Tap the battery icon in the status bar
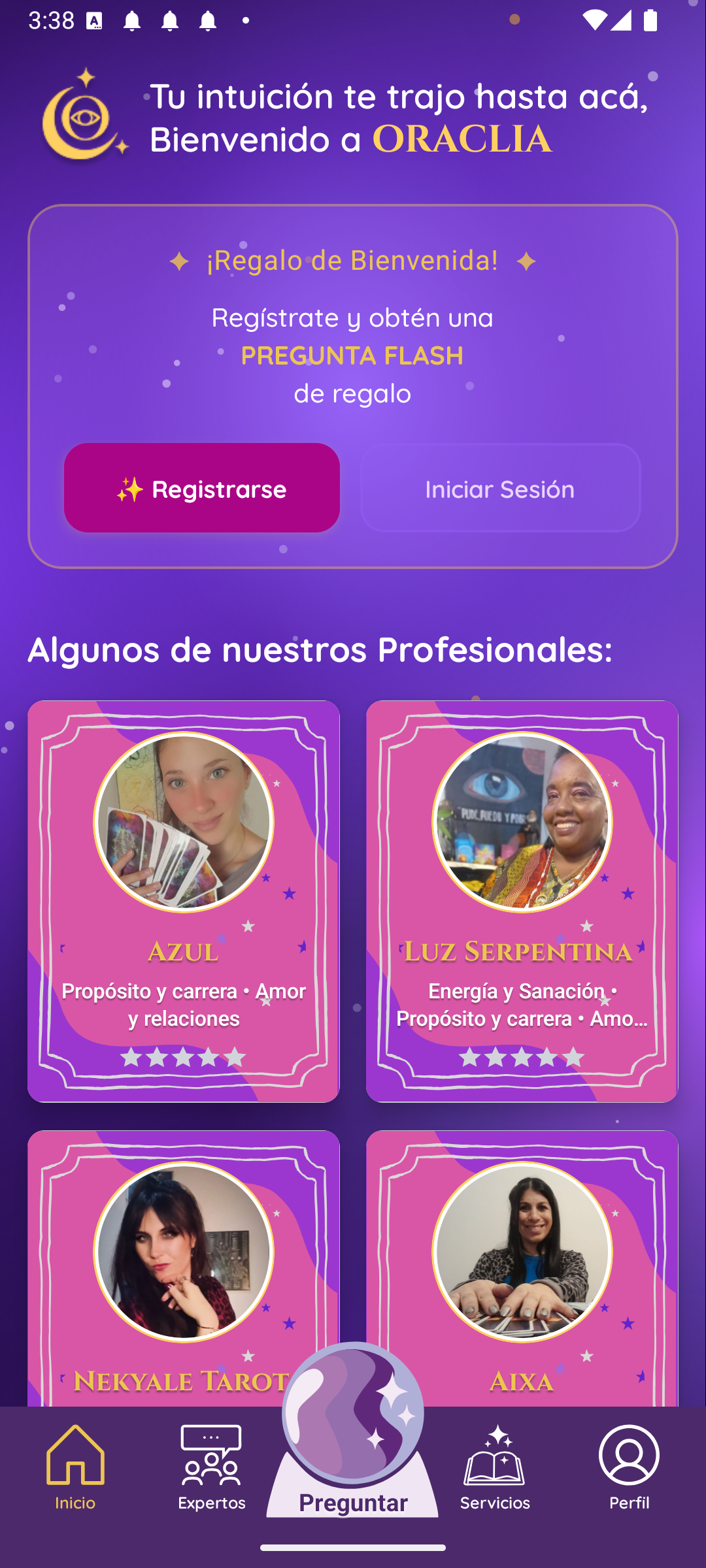Image resolution: width=706 pixels, height=1568 pixels. coord(652,21)
